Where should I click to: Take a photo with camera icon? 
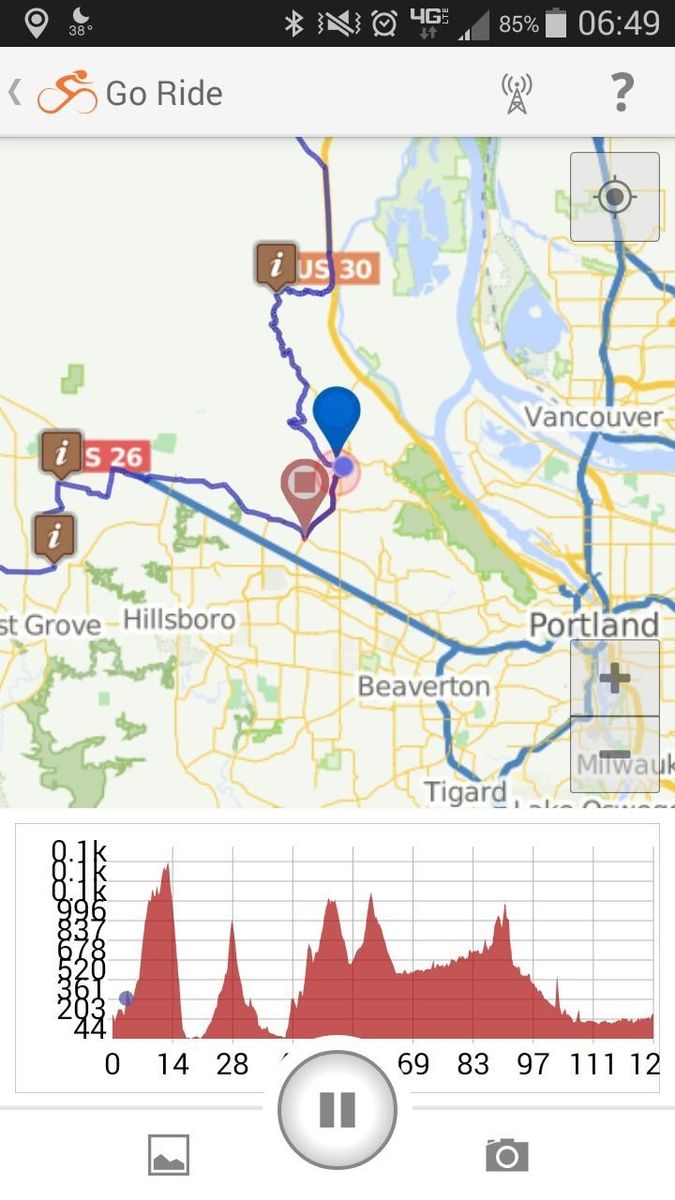tap(507, 1154)
